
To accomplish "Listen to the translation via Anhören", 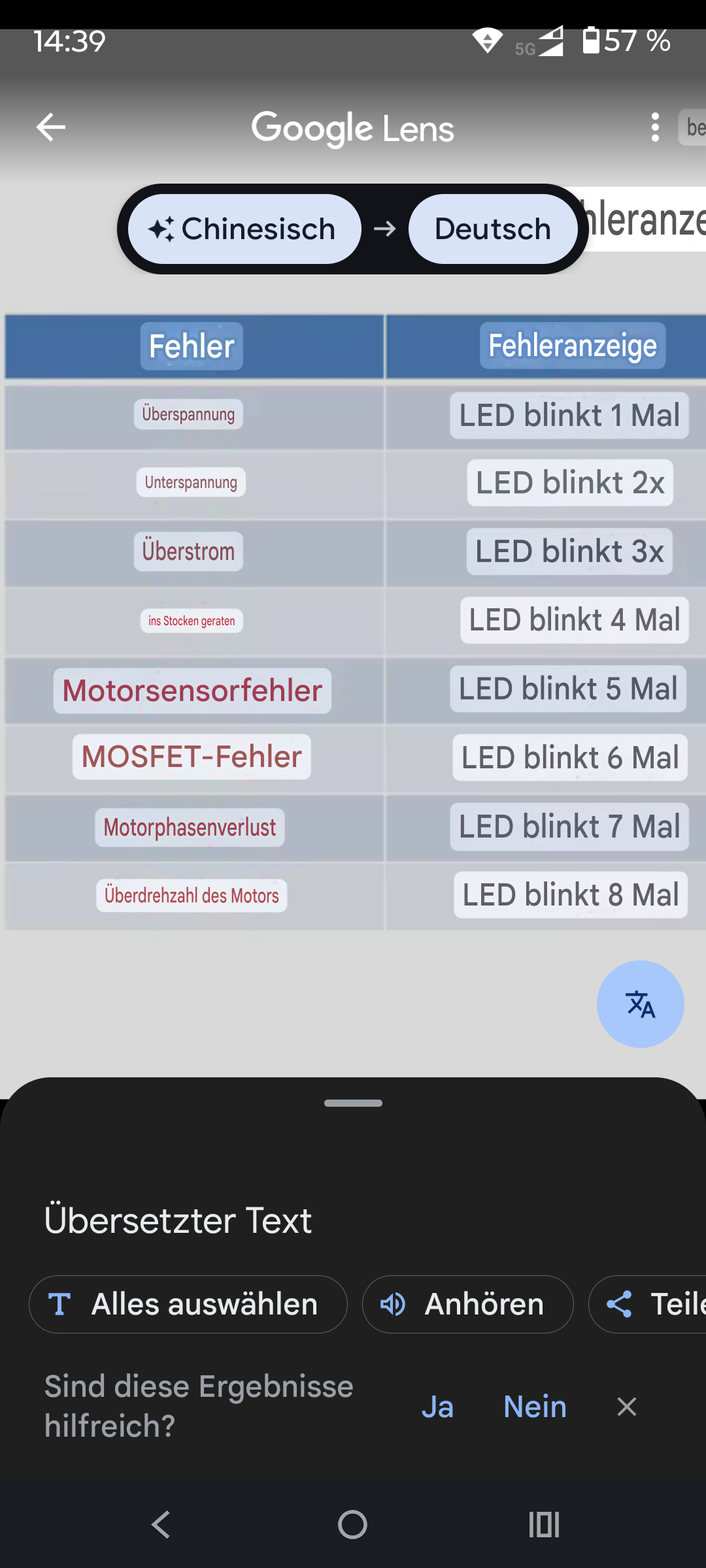I will [x=467, y=1305].
